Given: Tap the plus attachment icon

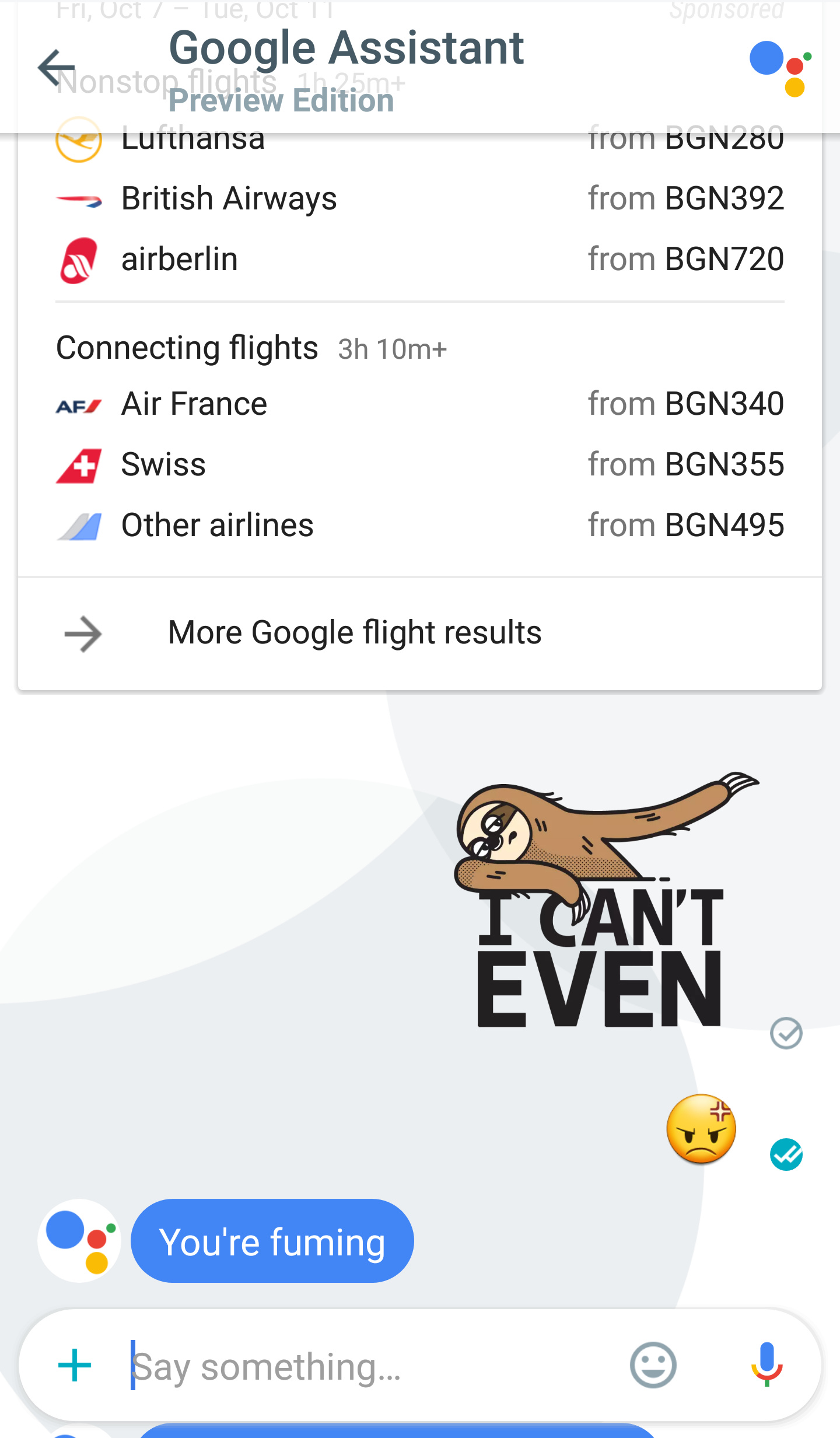Looking at the screenshot, I should [75, 1365].
